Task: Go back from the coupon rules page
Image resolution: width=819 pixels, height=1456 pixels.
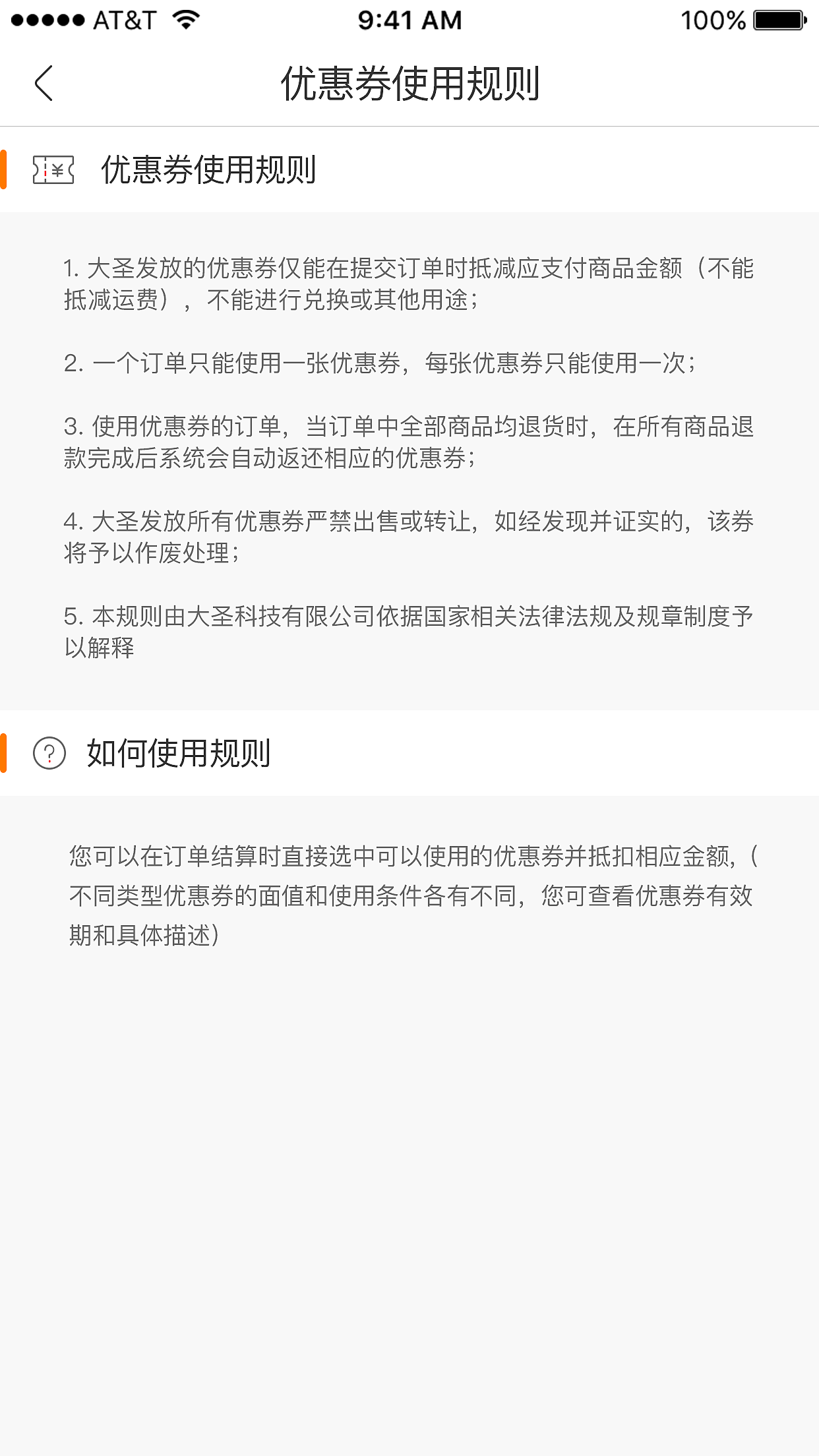Action: [44, 84]
